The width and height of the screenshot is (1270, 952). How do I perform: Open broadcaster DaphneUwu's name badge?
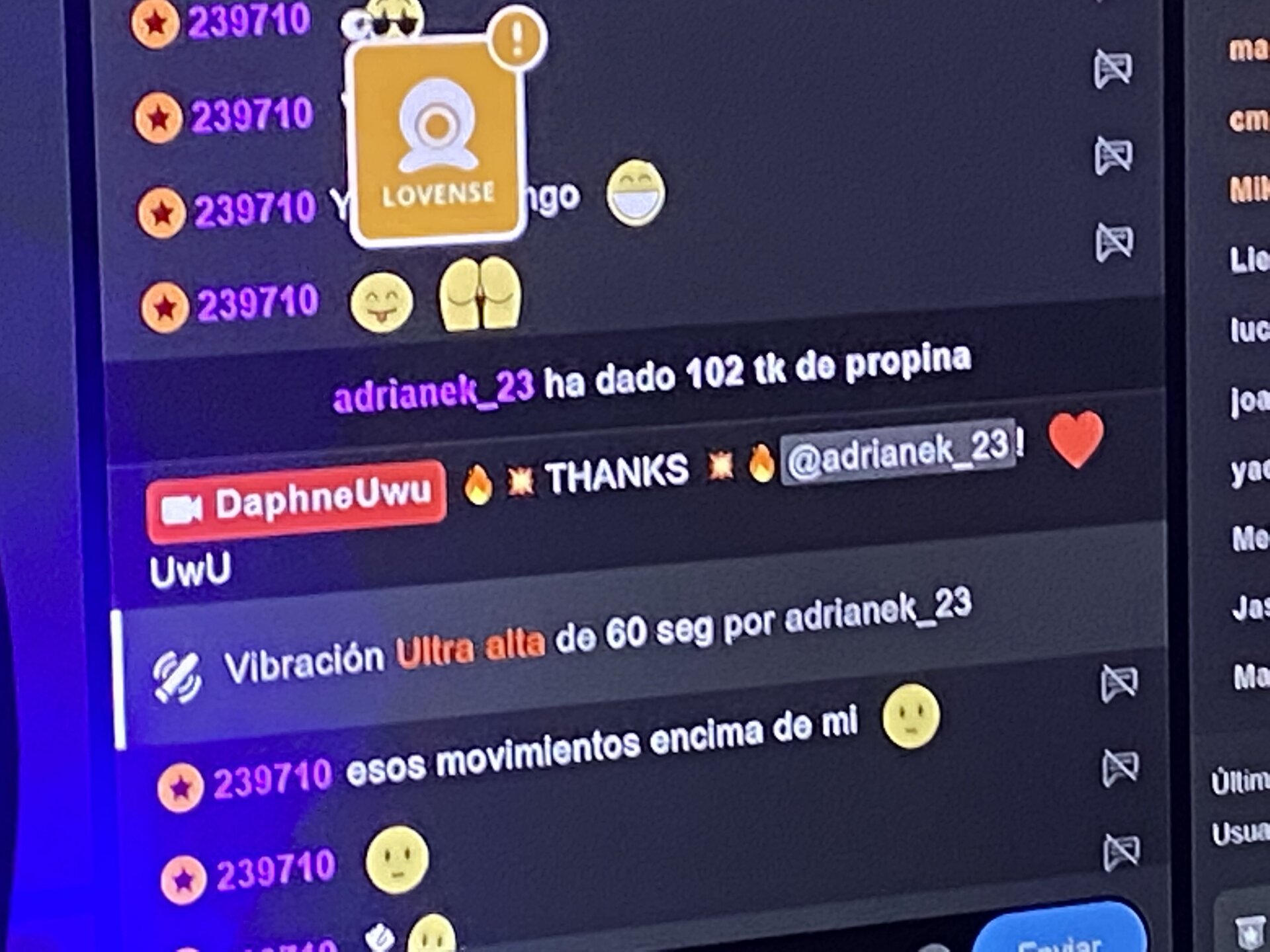click(297, 501)
